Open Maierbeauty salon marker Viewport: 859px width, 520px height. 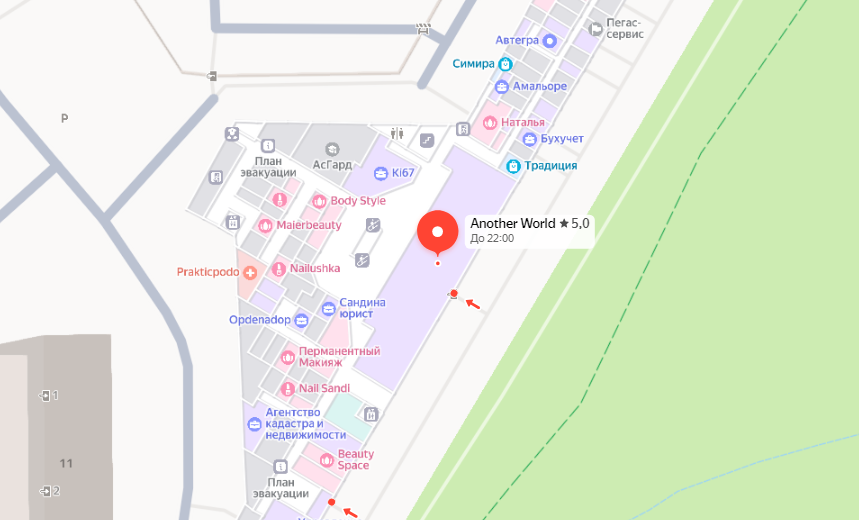(x=265, y=226)
